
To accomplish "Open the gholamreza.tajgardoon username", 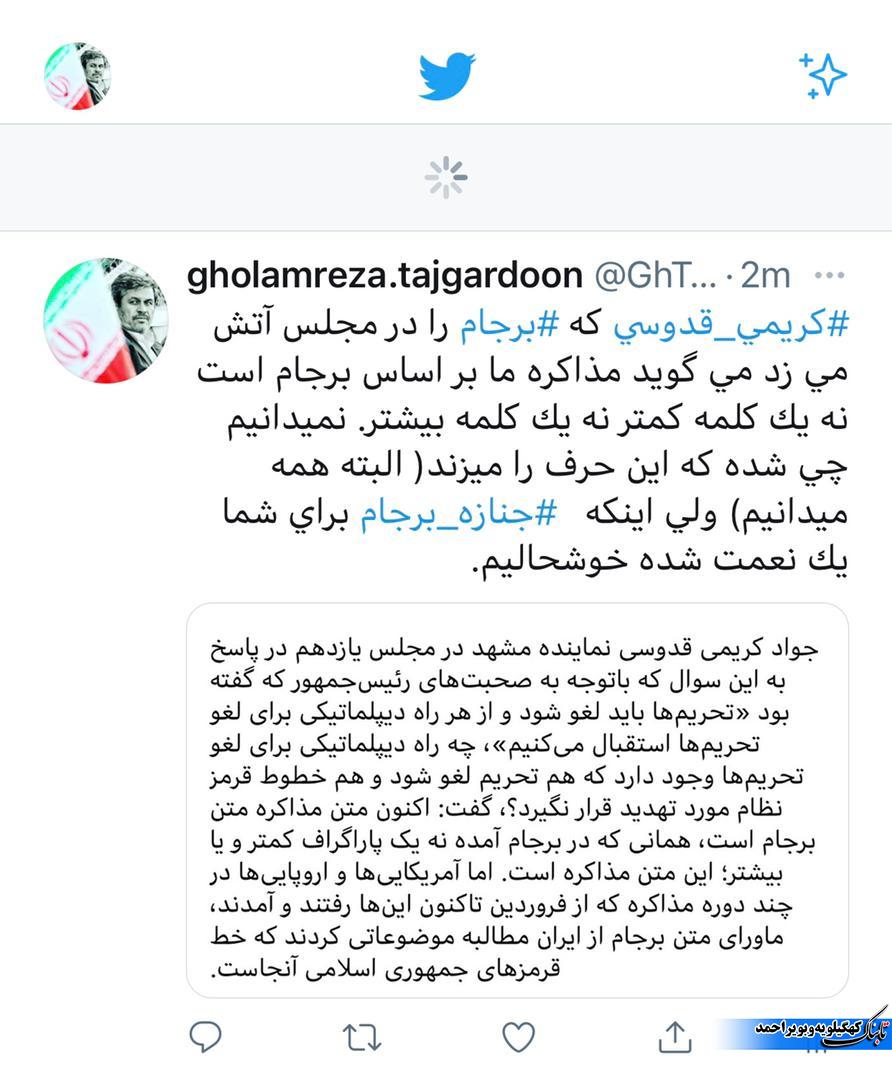I will pyautogui.click(x=383, y=275).
